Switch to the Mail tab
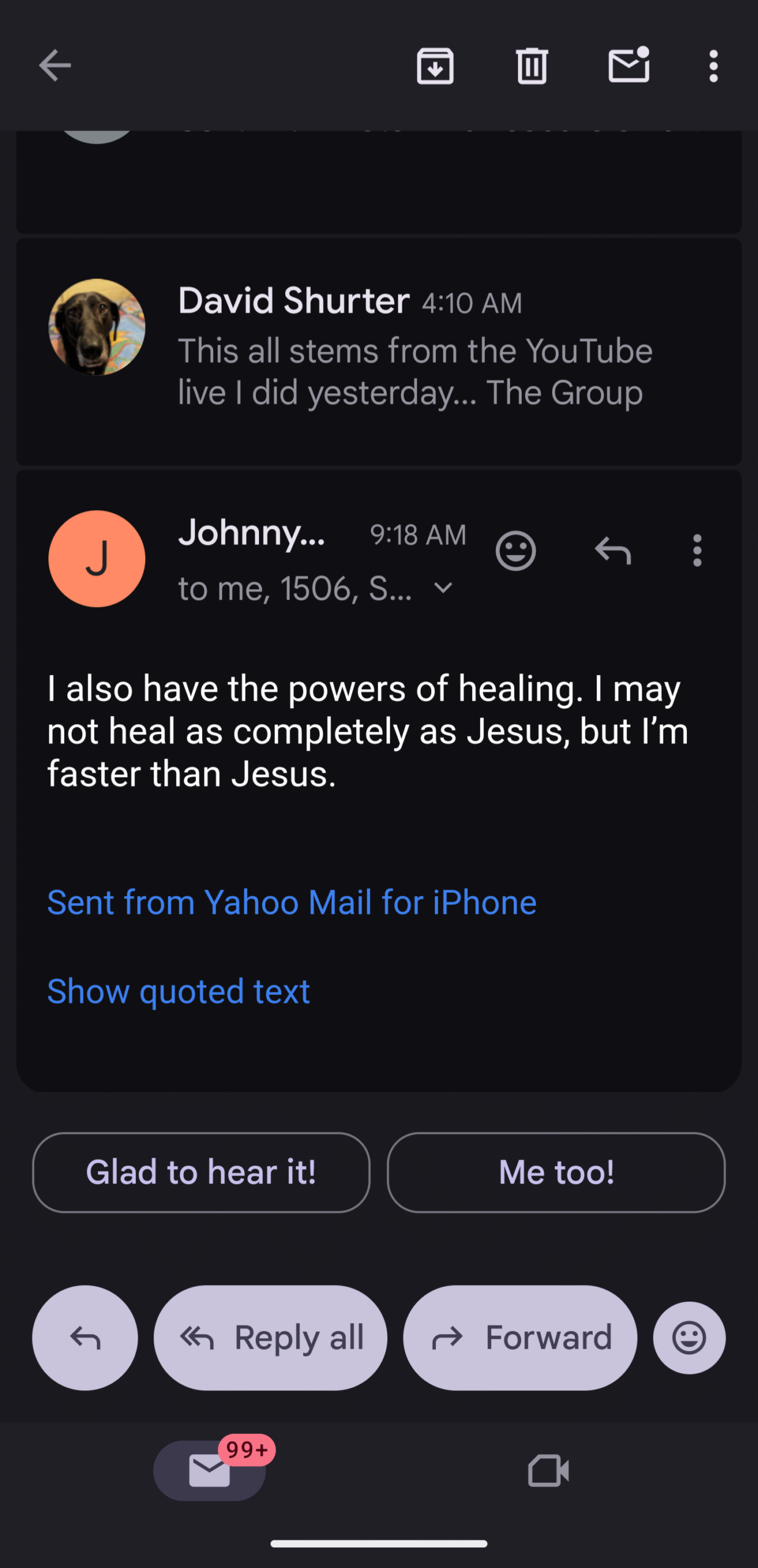758x1568 pixels. (x=209, y=1471)
